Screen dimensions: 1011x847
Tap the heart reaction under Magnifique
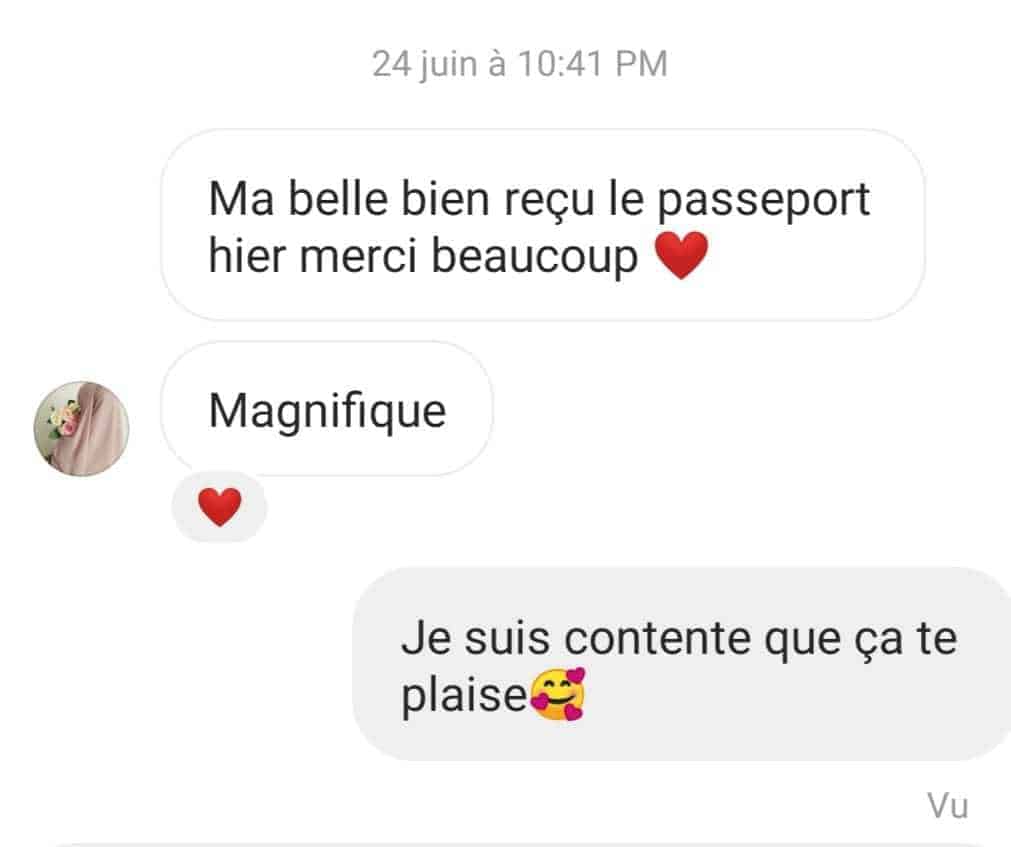point(219,508)
